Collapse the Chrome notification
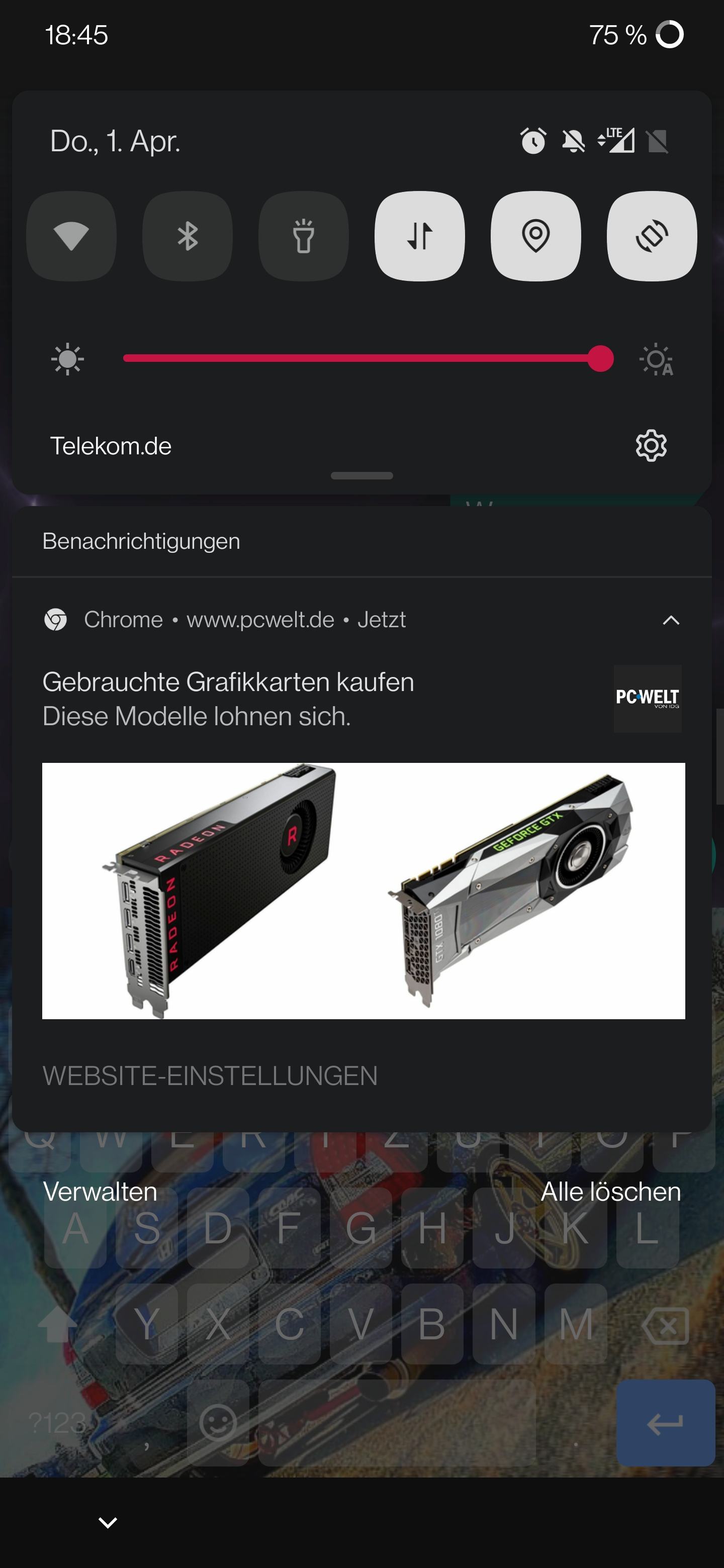This screenshot has height=1568, width=724. click(x=670, y=620)
